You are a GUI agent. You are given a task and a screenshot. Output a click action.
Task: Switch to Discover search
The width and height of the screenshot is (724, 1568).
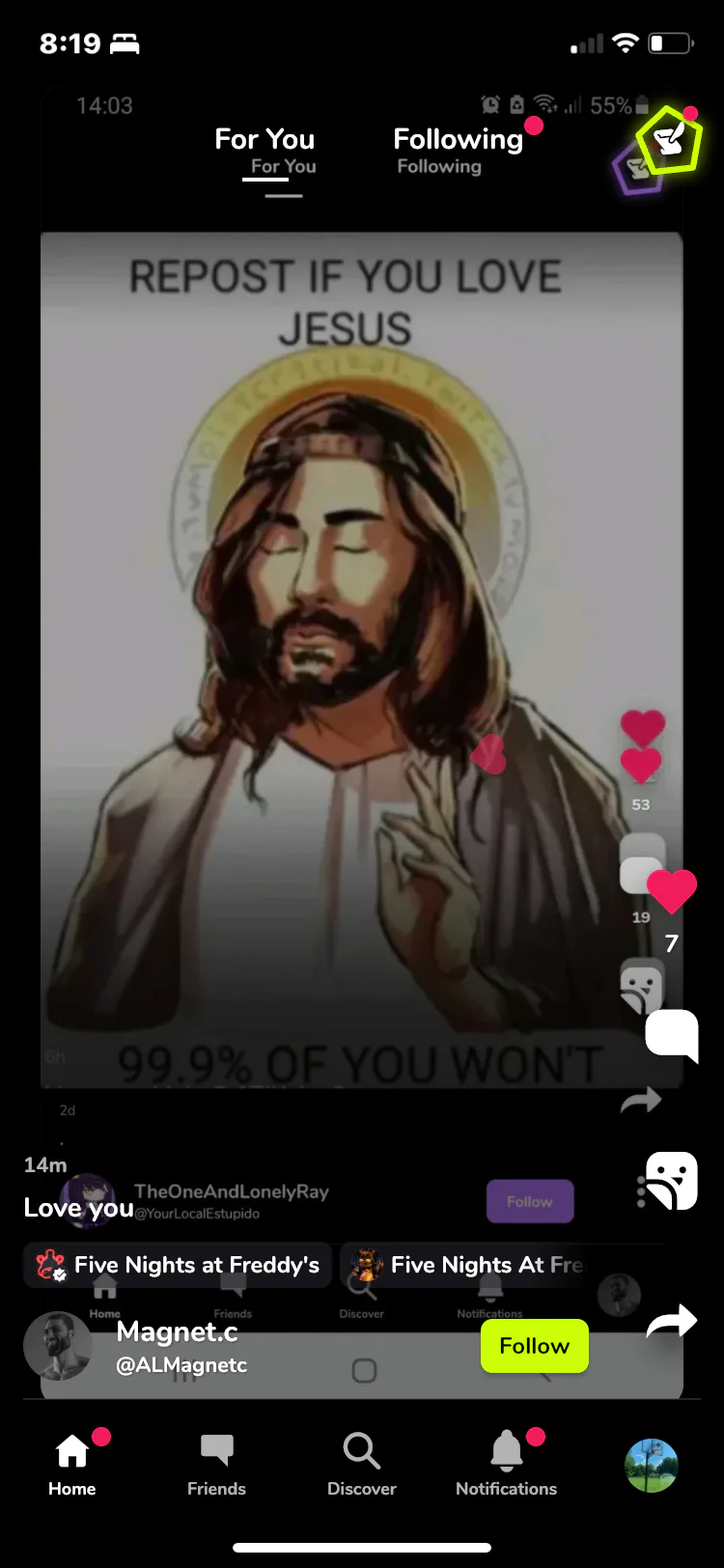tap(361, 1464)
